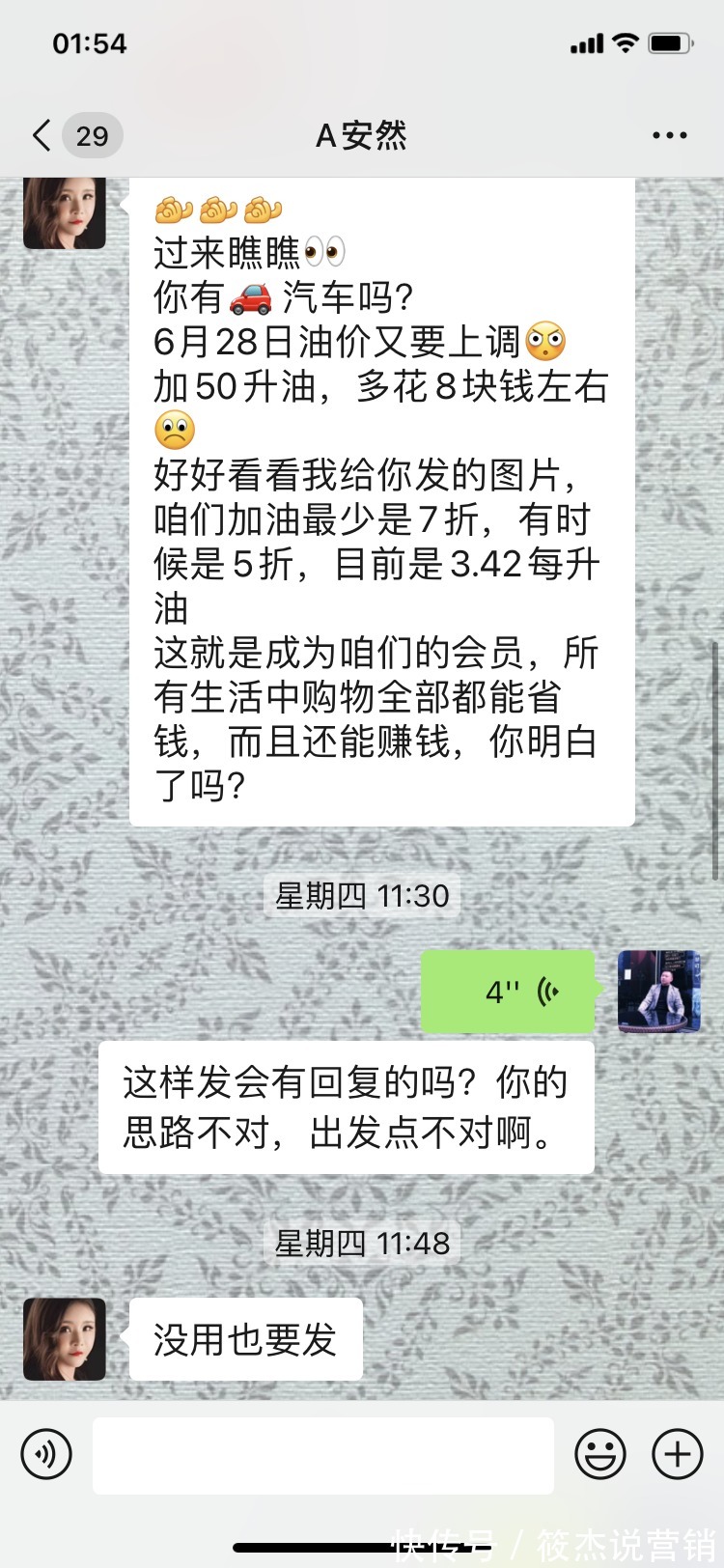Open the emoji sticker panel
Screen dimensions: 724x1568
coord(600,1454)
